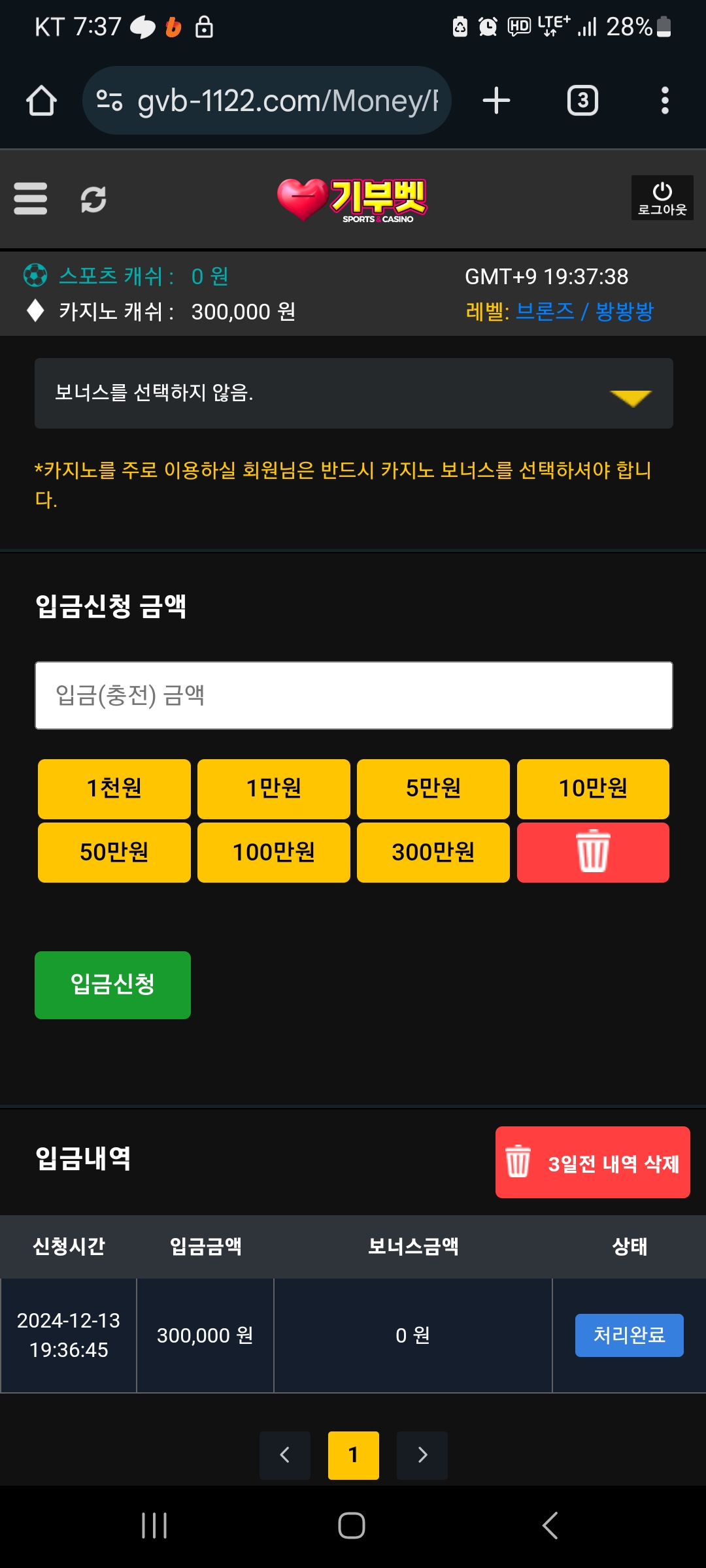Image resolution: width=706 pixels, height=1568 pixels.
Task: Add 300만원 to deposit amount
Action: [x=433, y=852]
